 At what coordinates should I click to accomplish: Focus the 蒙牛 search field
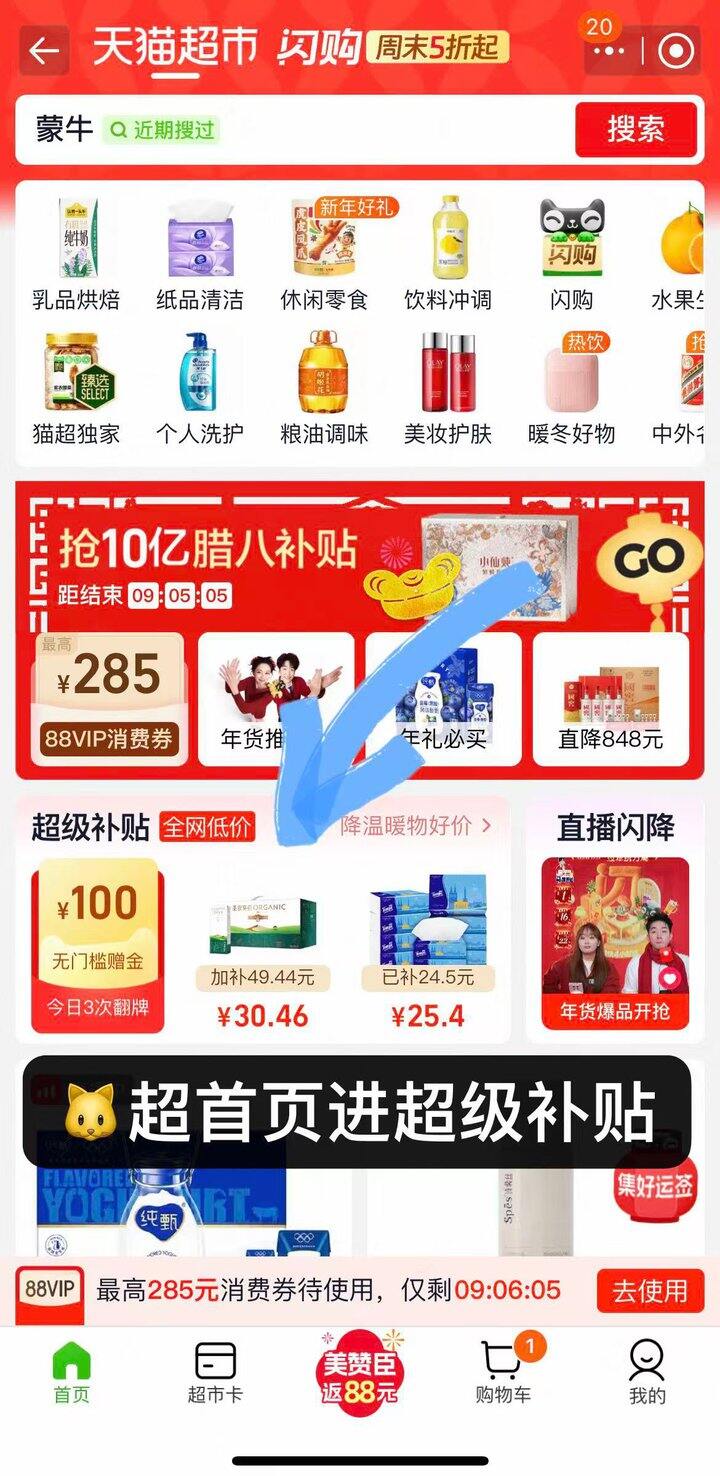pyautogui.click(x=300, y=129)
